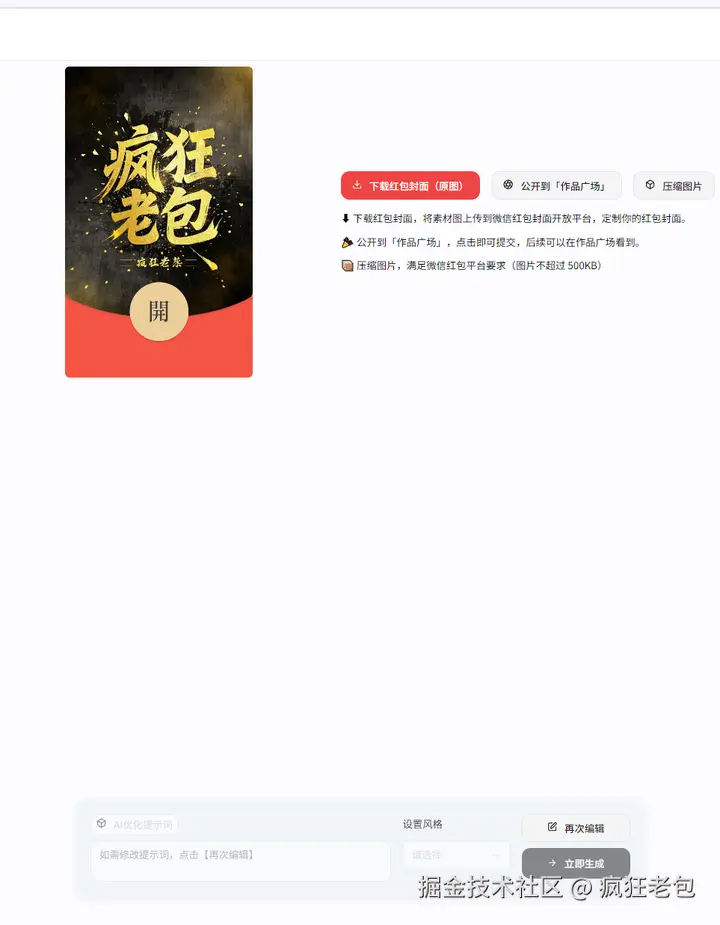Tap 再次编辑 to edit again

(575, 828)
